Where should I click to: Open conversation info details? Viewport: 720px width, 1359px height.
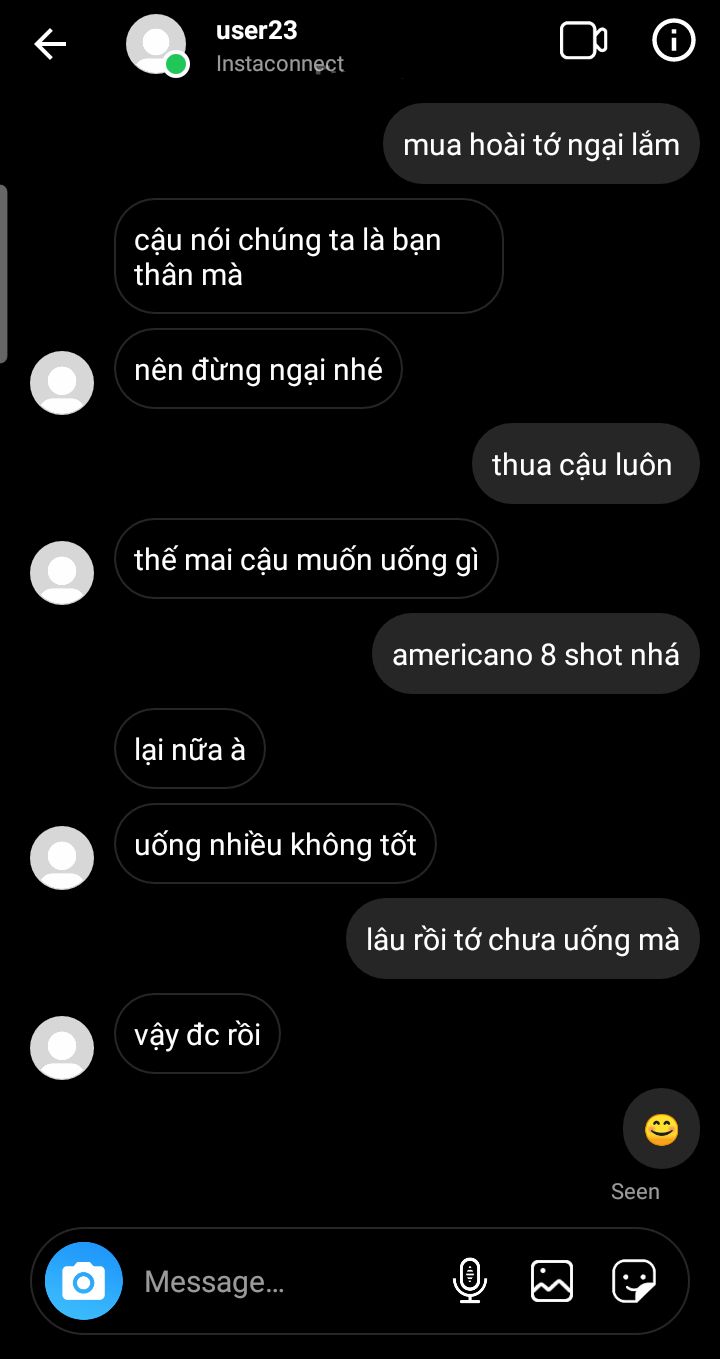pyautogui.click(x=673, y=41)
